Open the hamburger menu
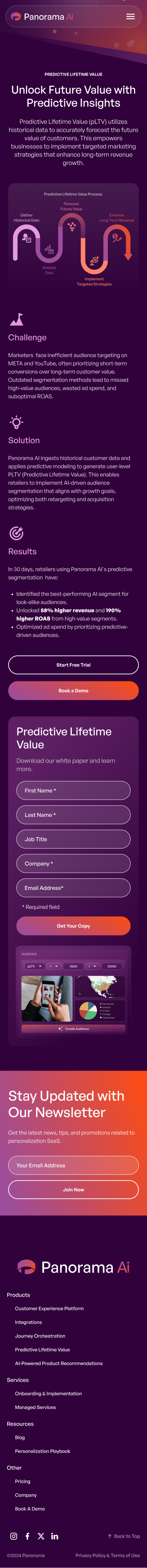The image size is (147, 1568). point(131,16)
